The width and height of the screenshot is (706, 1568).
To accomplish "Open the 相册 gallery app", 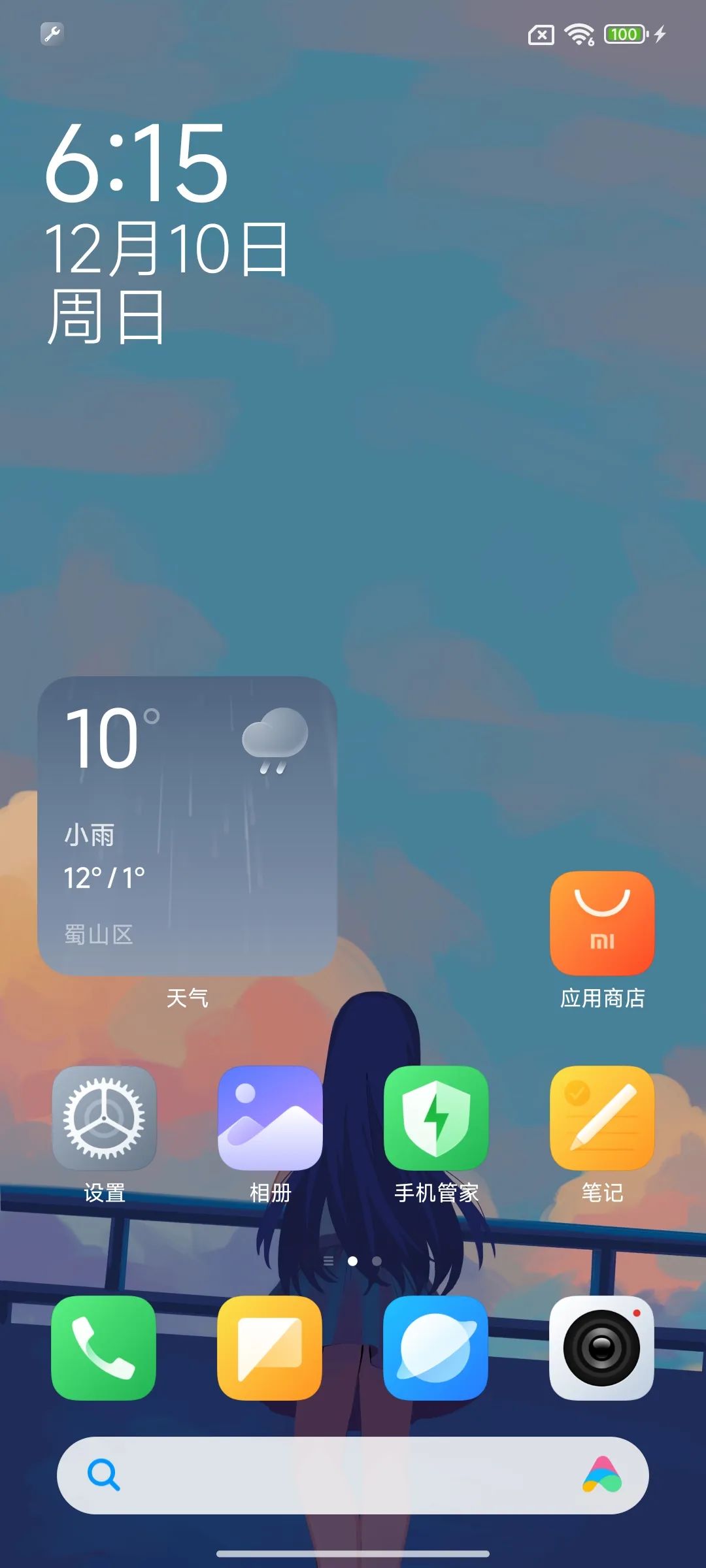I will (270, 1118).
